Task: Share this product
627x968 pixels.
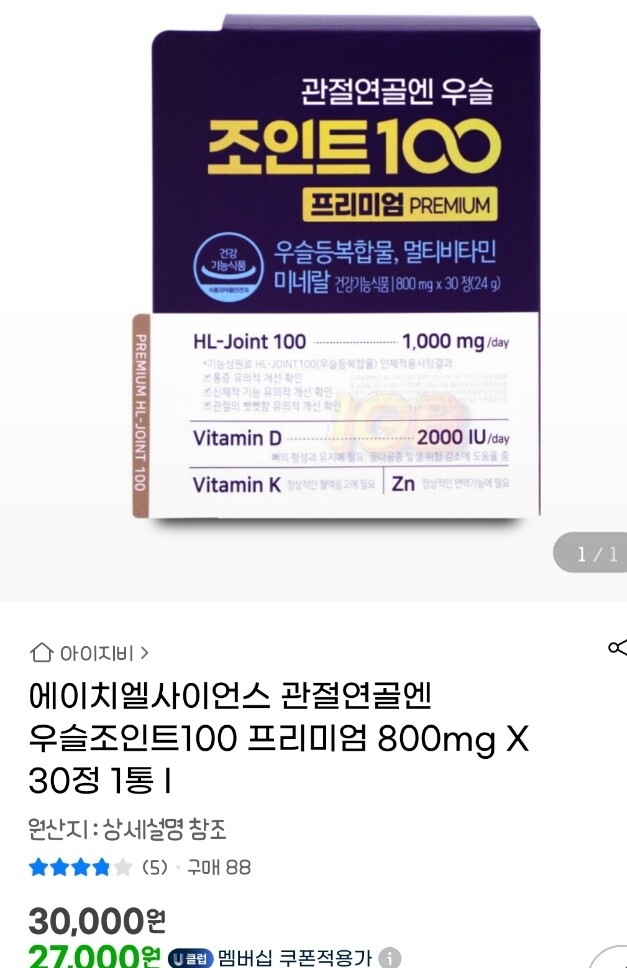Action: click(x=618, y=647)
